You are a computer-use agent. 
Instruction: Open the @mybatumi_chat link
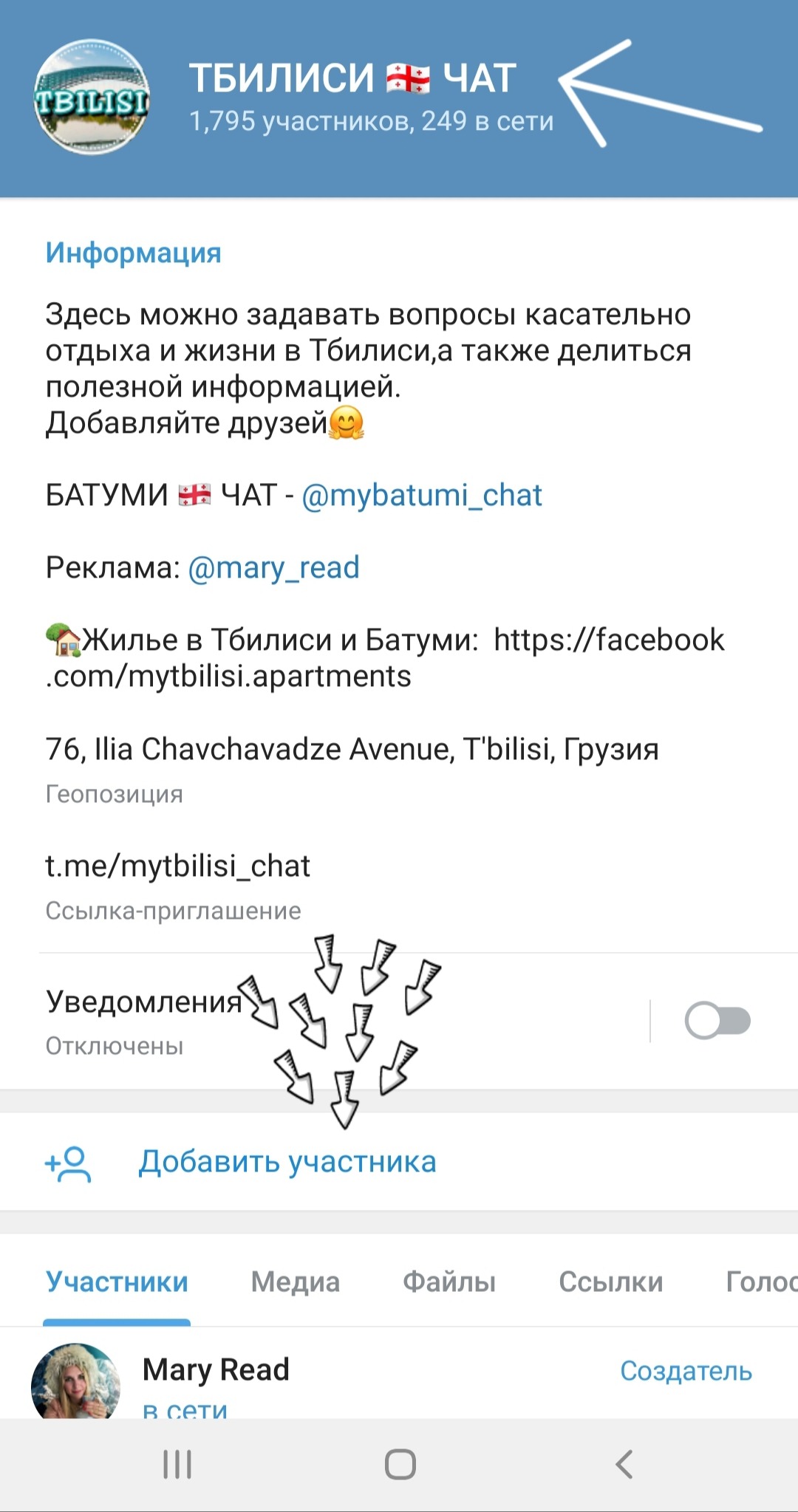[x=422, y=495]
